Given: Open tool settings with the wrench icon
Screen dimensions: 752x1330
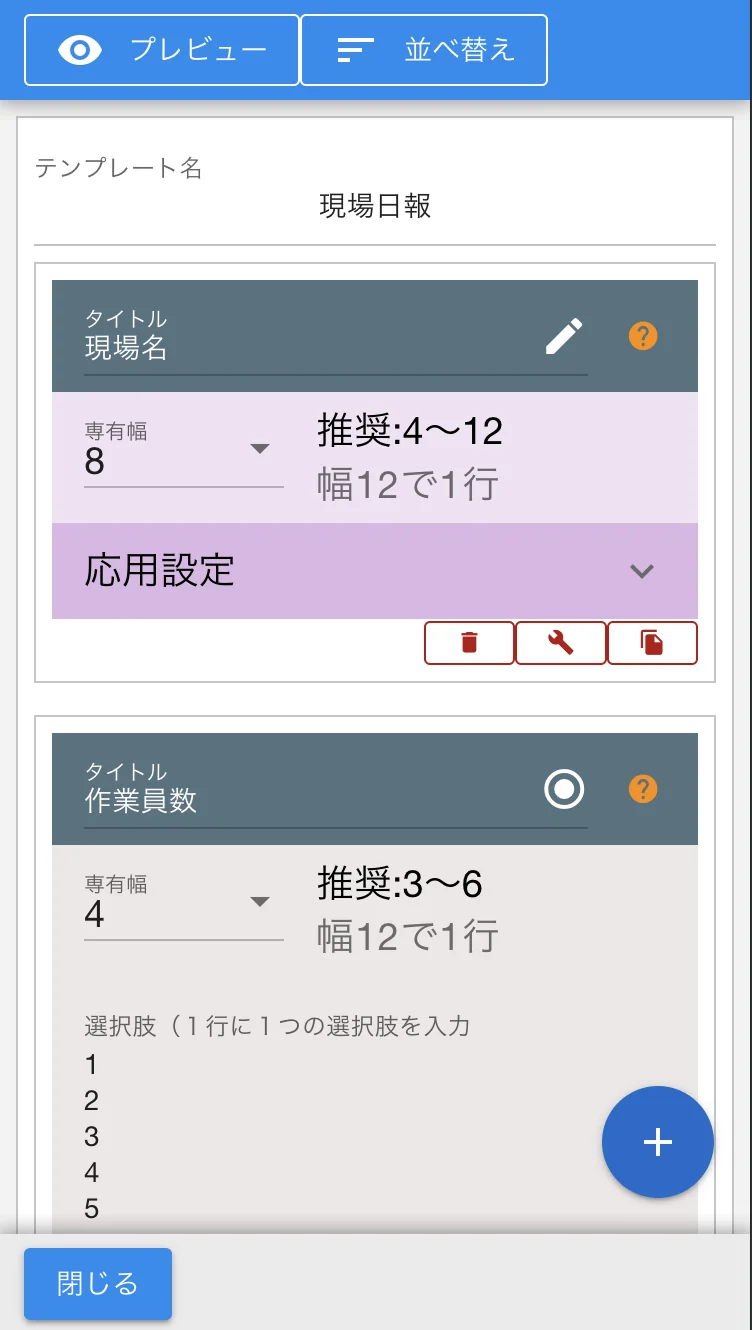Looking at the screenshot, I should pos(561,643).
